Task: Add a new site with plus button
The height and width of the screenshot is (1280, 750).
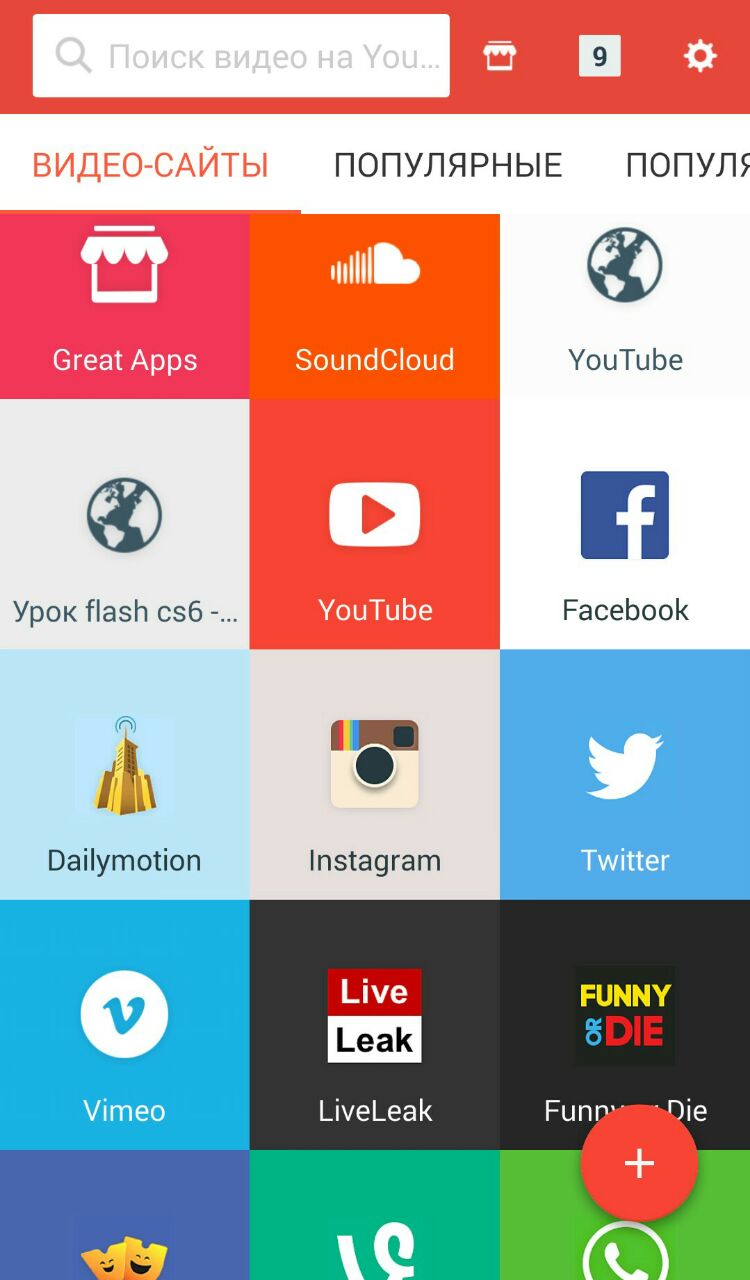Action: coord(639,1163)
